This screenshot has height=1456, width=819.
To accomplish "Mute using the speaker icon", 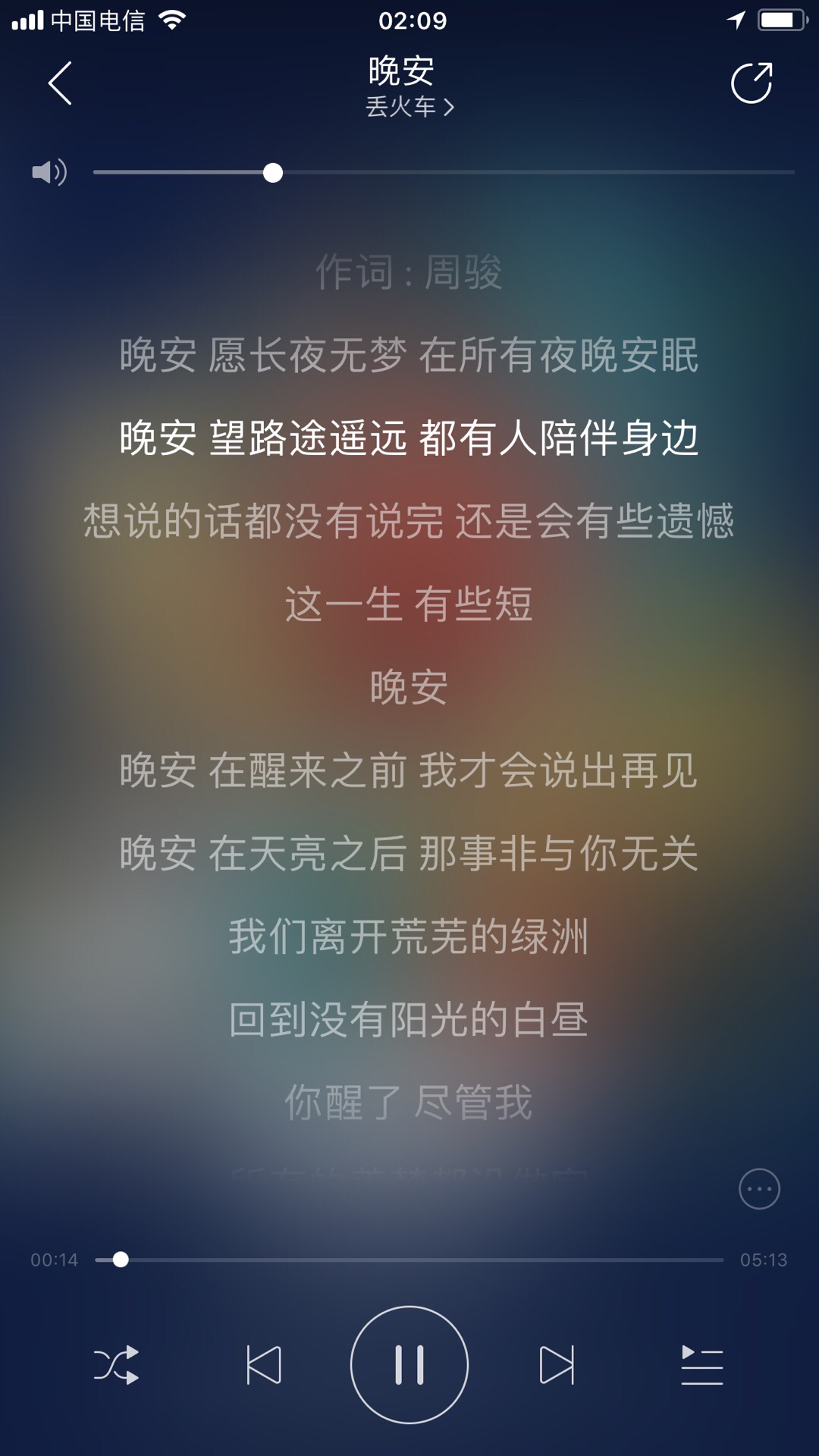I will coord(49,173).
